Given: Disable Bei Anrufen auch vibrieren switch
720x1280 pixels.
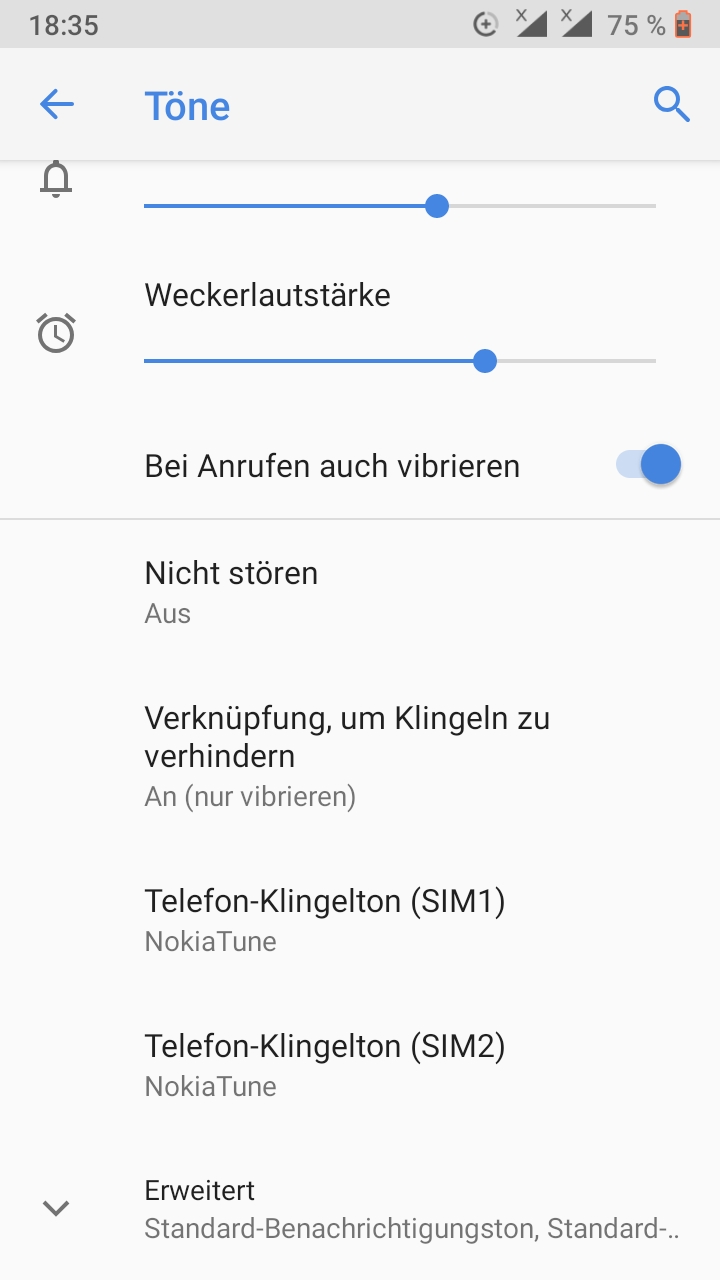Looking at the screenshot, I should (648, 465).
